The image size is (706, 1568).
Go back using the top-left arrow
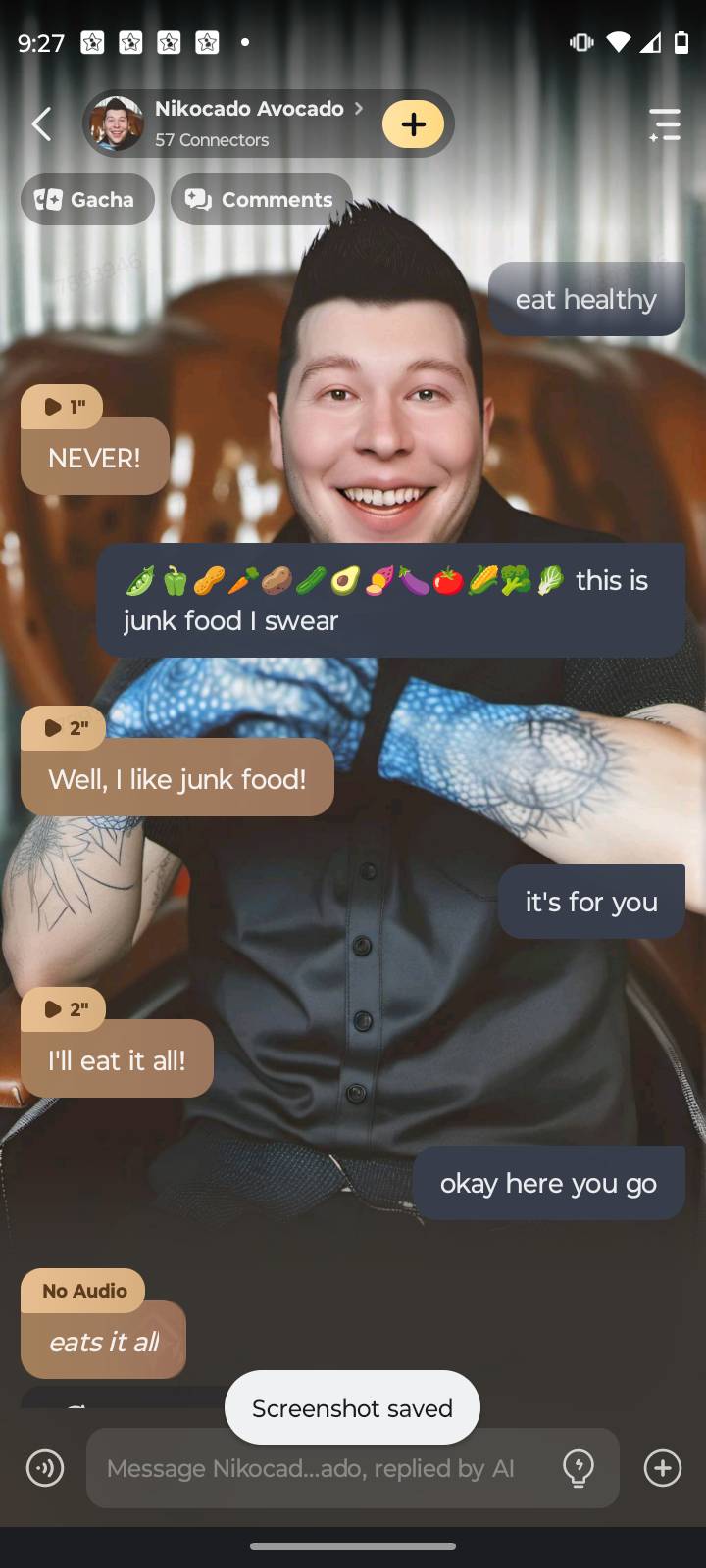[41, 124]
